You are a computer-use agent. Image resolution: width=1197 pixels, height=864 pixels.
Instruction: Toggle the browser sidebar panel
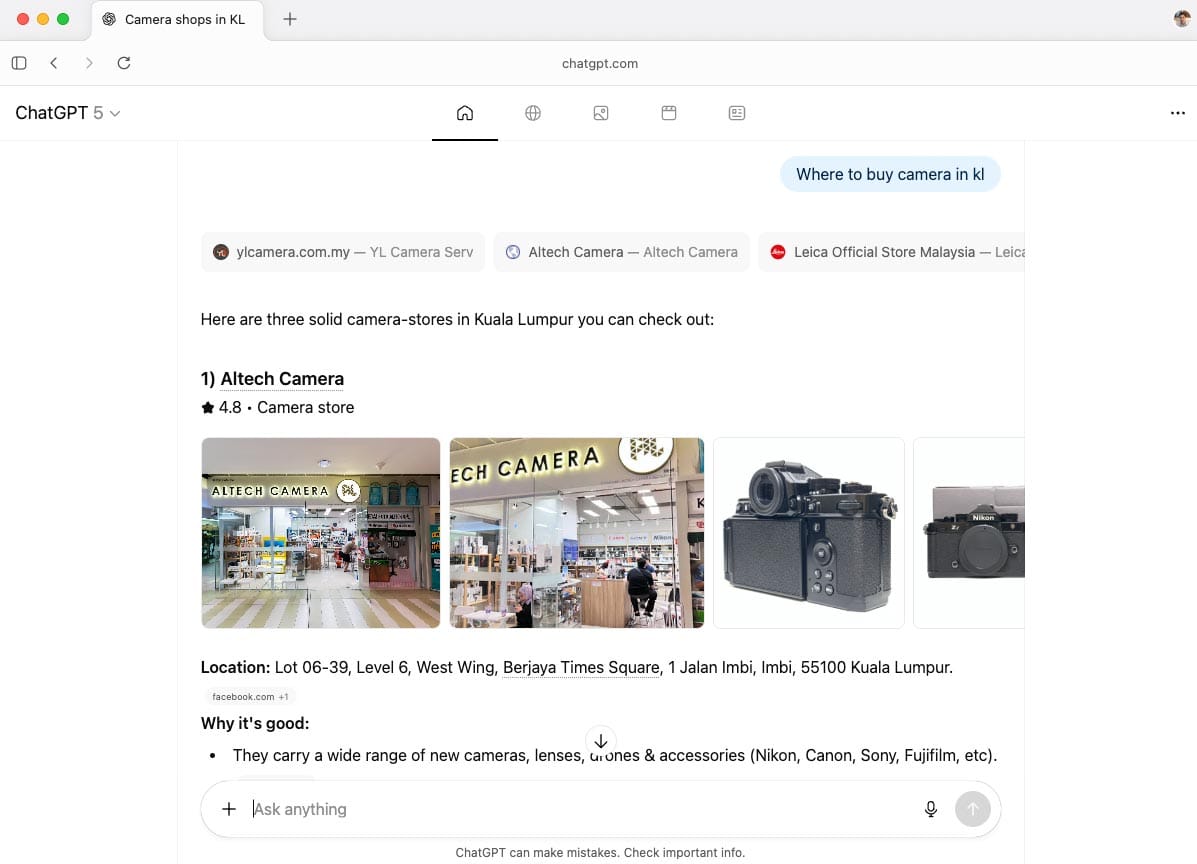[x=19, y=63]
